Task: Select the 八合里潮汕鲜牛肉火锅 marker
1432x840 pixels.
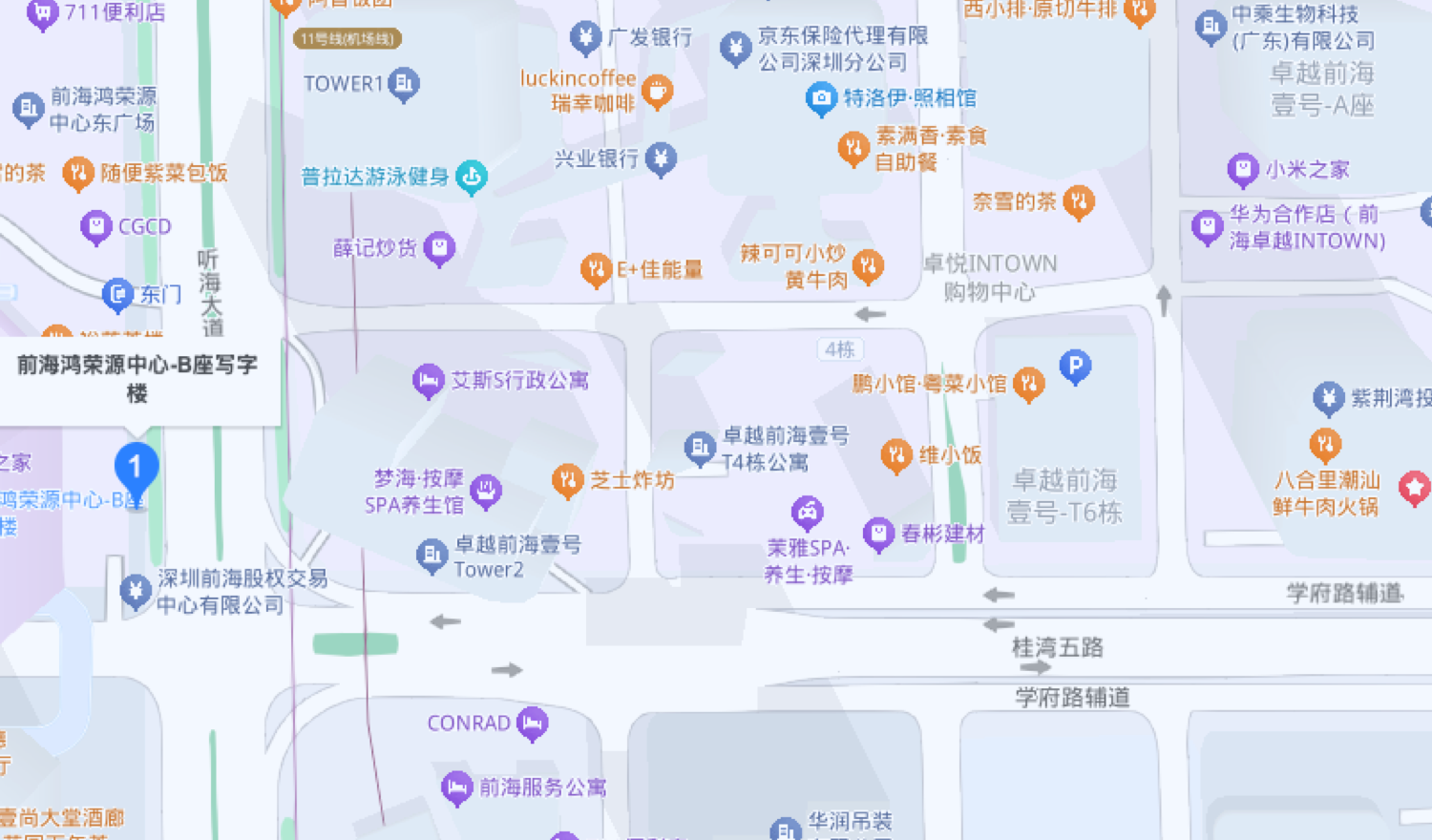Action: click(x=1325, y=444)
